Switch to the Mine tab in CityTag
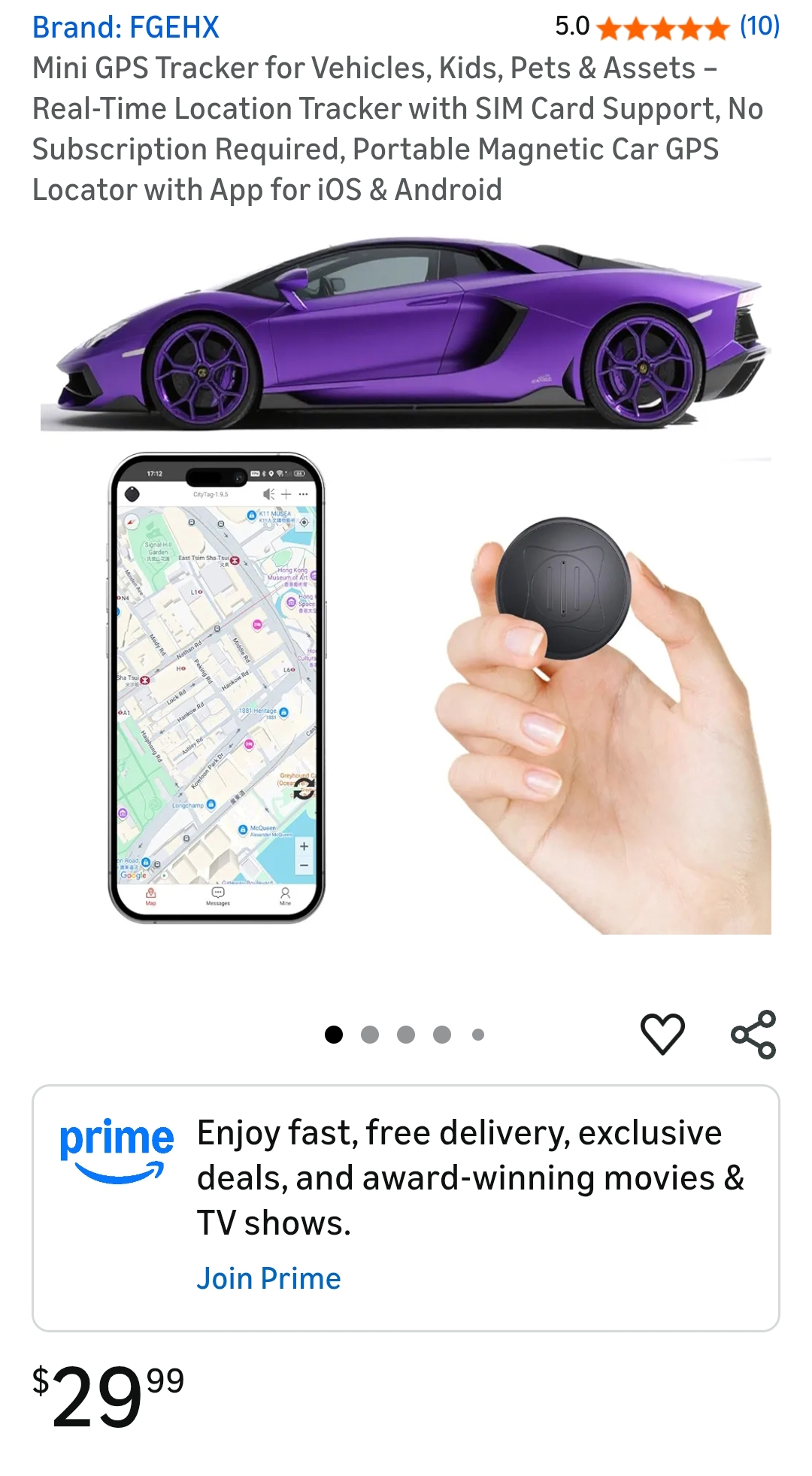 [285, 893]
